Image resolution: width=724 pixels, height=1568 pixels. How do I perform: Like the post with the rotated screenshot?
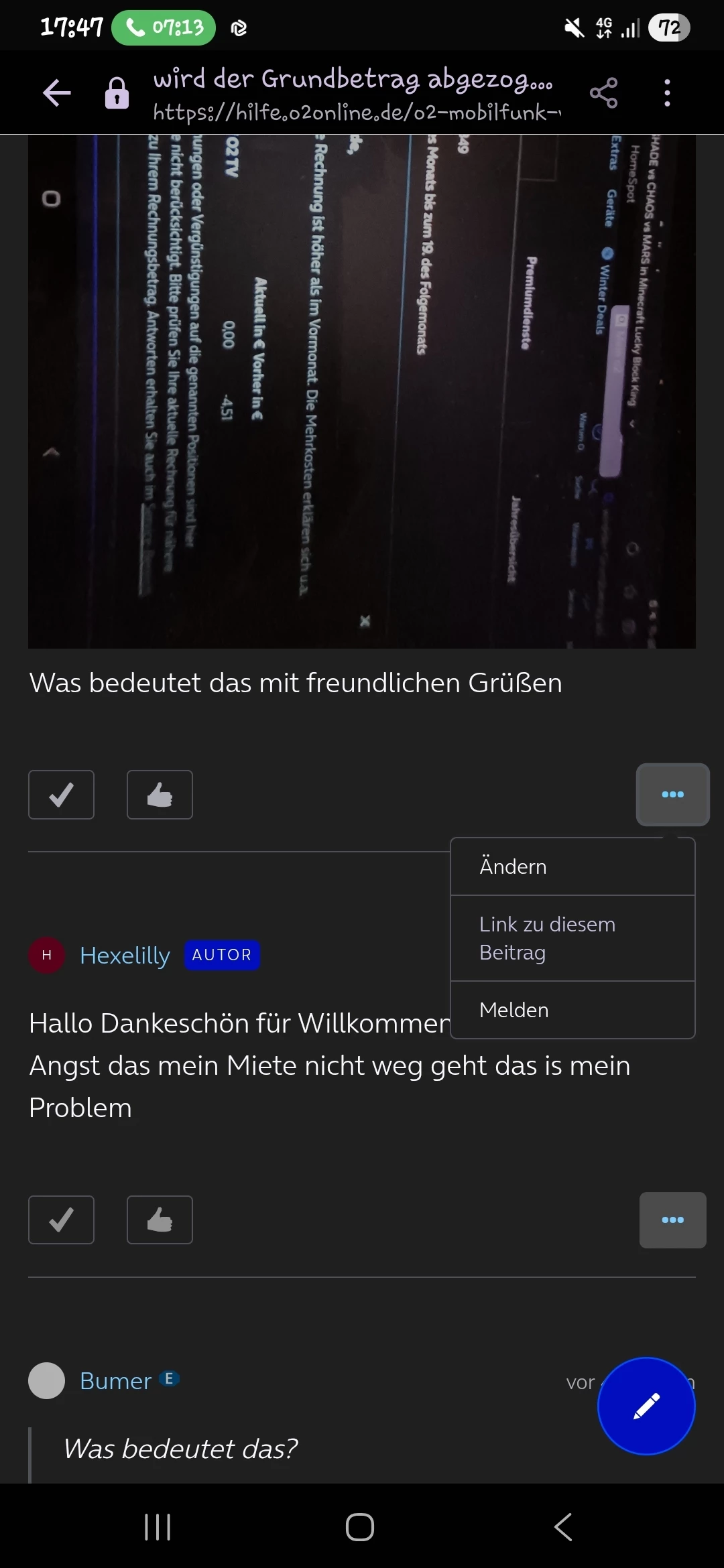tap(160, 795)
